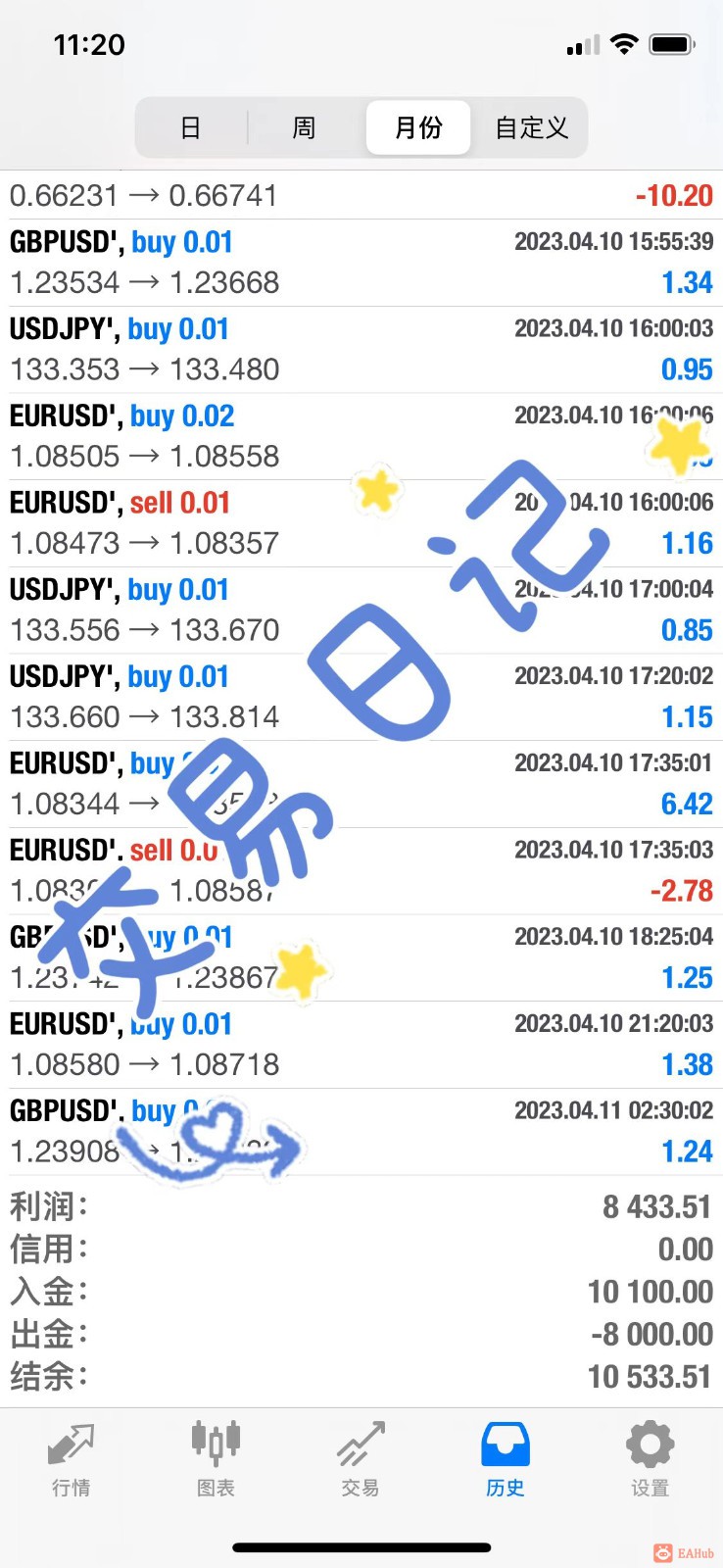Open the GBPUSD buy trade at 15:55:39
The height and width of the screenshot is (1568, 723).
(361, 263)
